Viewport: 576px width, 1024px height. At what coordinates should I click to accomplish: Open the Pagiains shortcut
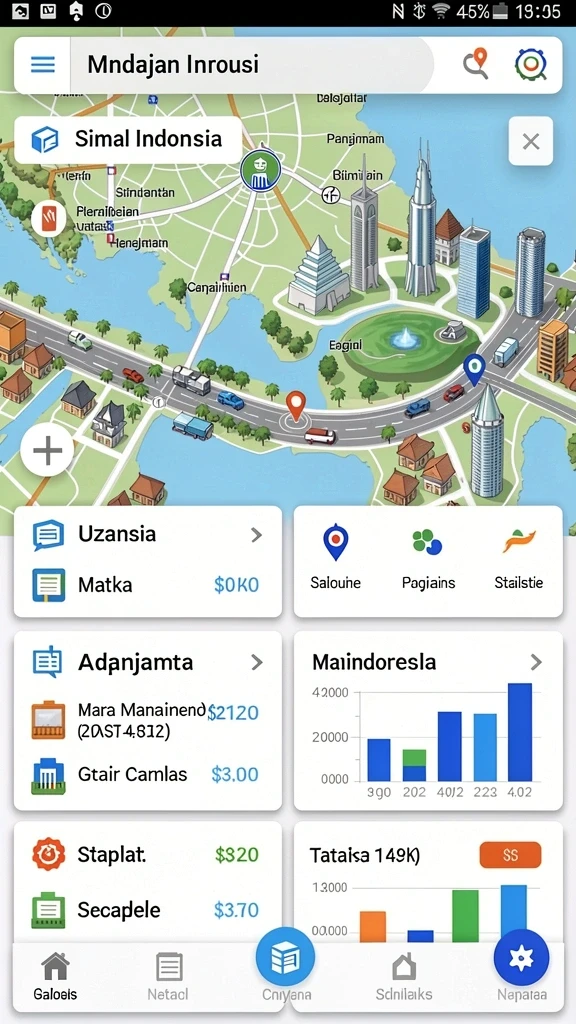[x=428, y=557]
